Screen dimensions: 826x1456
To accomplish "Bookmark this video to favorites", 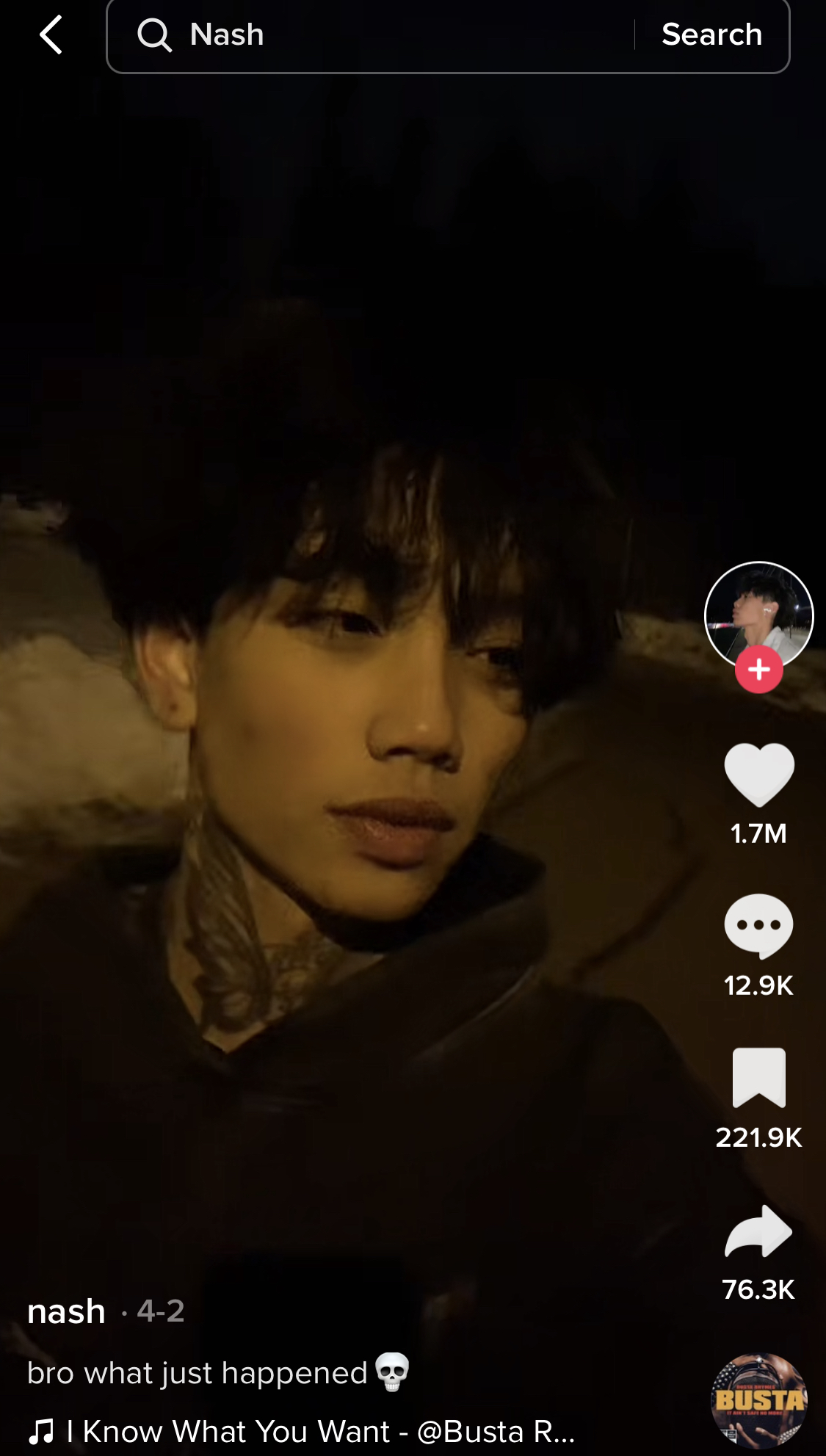I will click(758, 1078).
